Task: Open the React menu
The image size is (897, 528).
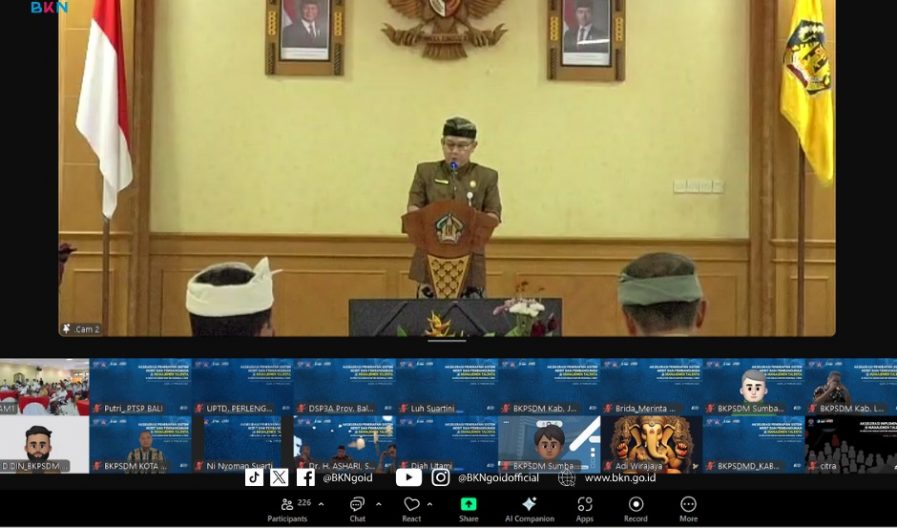Action: pos(411,508)
